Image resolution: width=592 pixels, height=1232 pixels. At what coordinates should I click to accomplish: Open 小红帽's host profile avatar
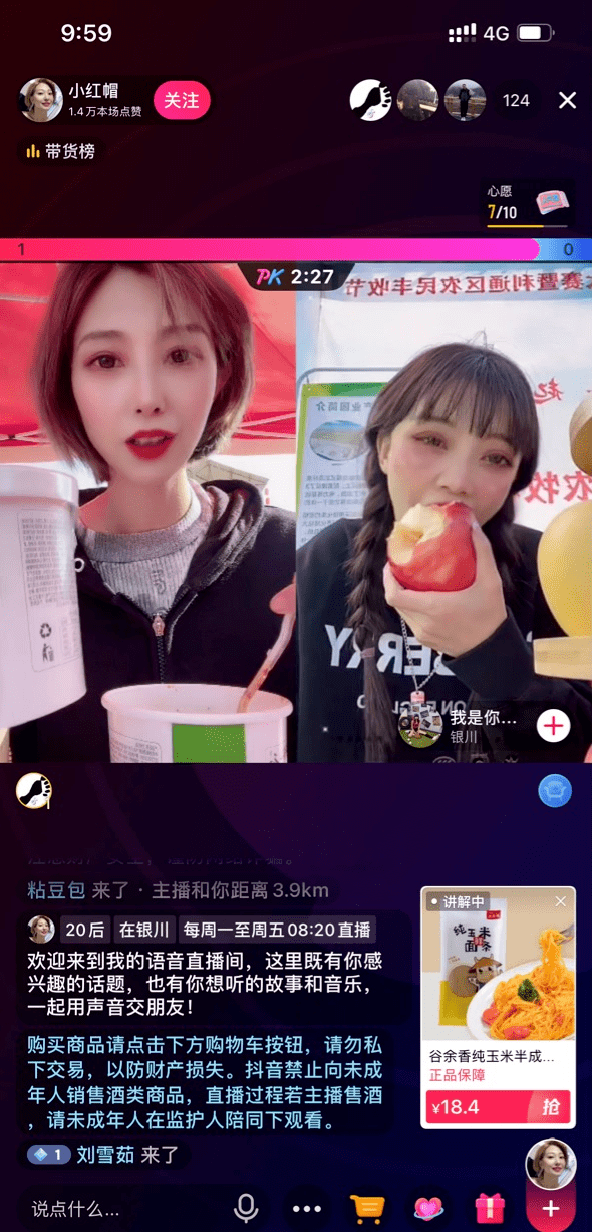tap(41, 100)
